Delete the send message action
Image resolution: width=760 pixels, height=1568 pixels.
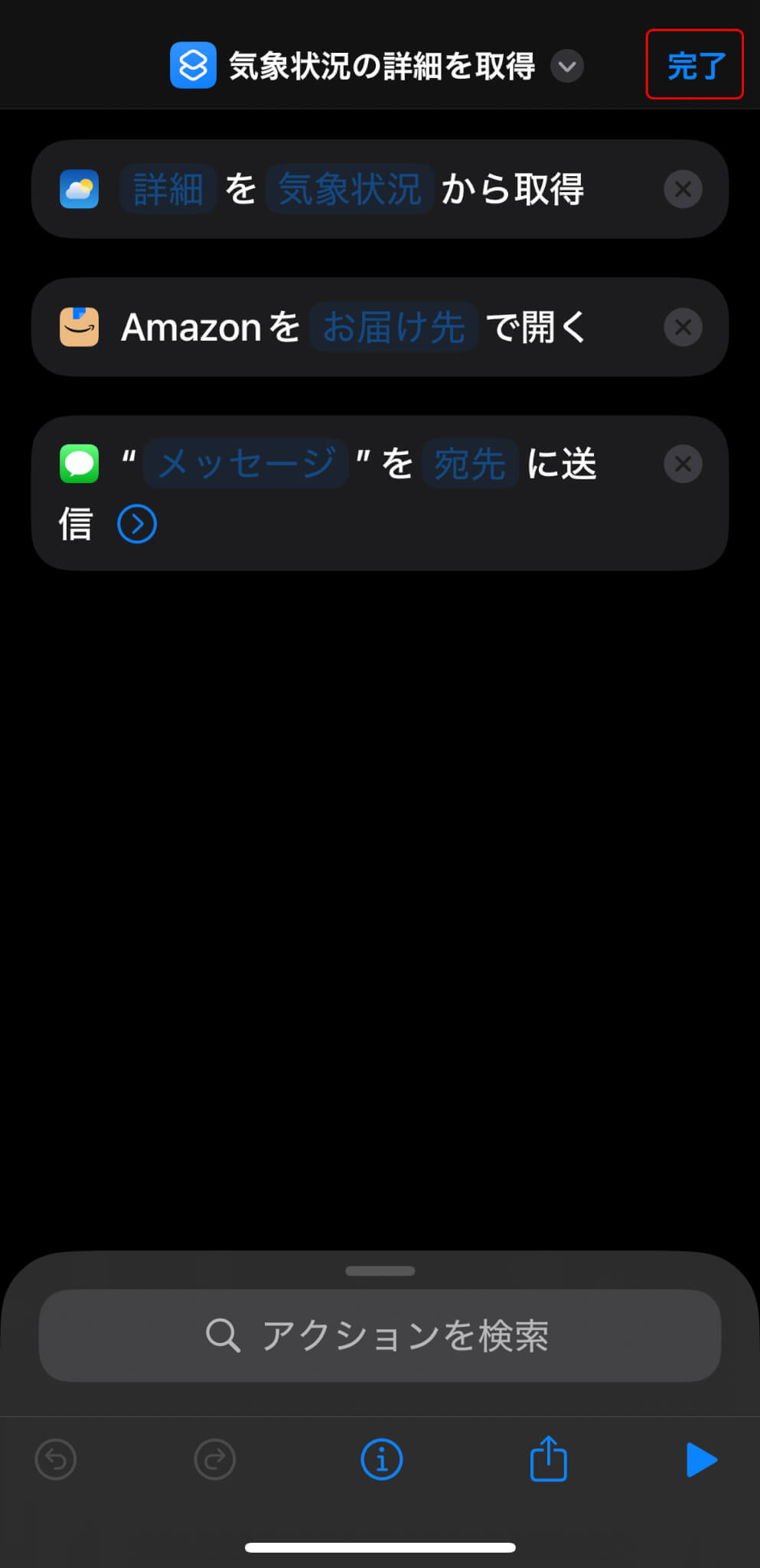683,464
